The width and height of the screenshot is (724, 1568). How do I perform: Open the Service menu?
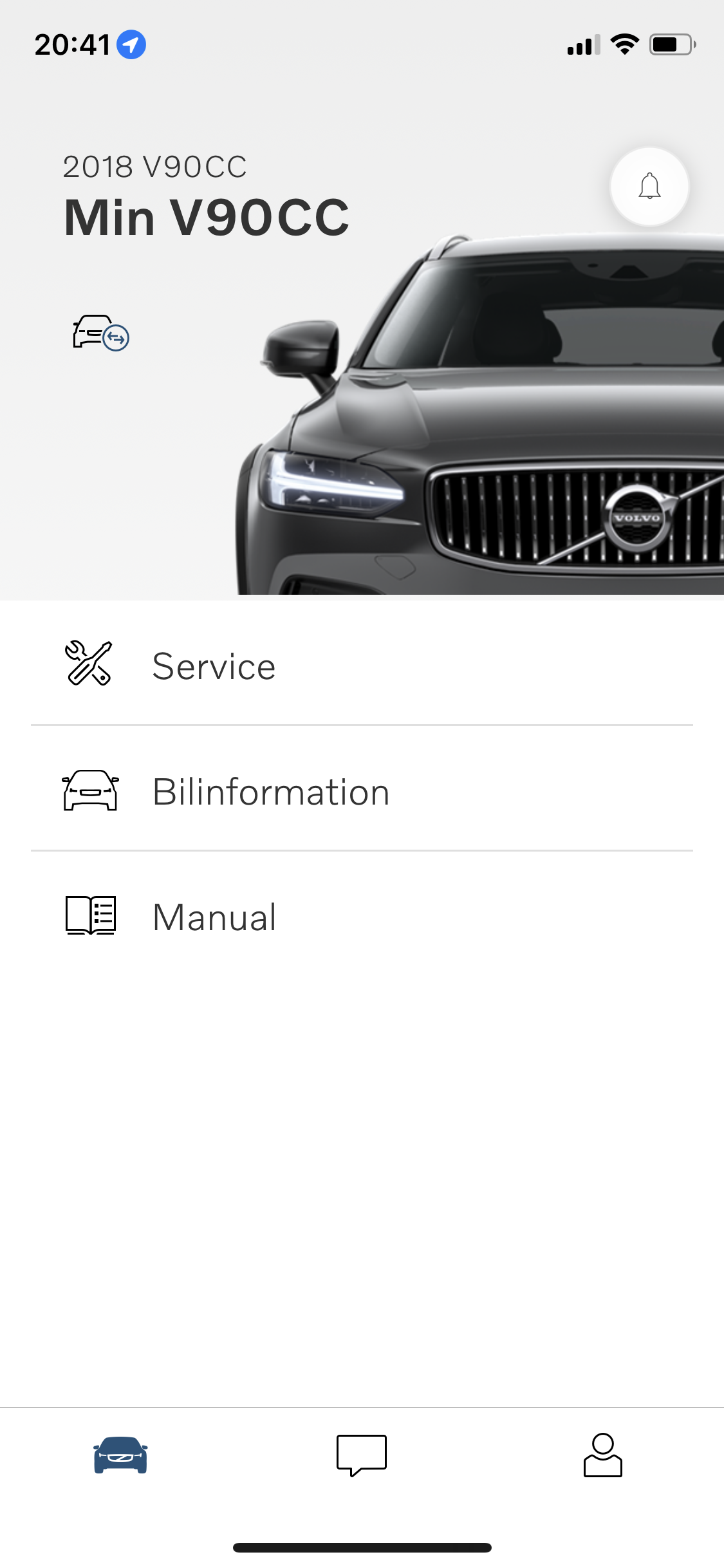[x=362, y=666]
